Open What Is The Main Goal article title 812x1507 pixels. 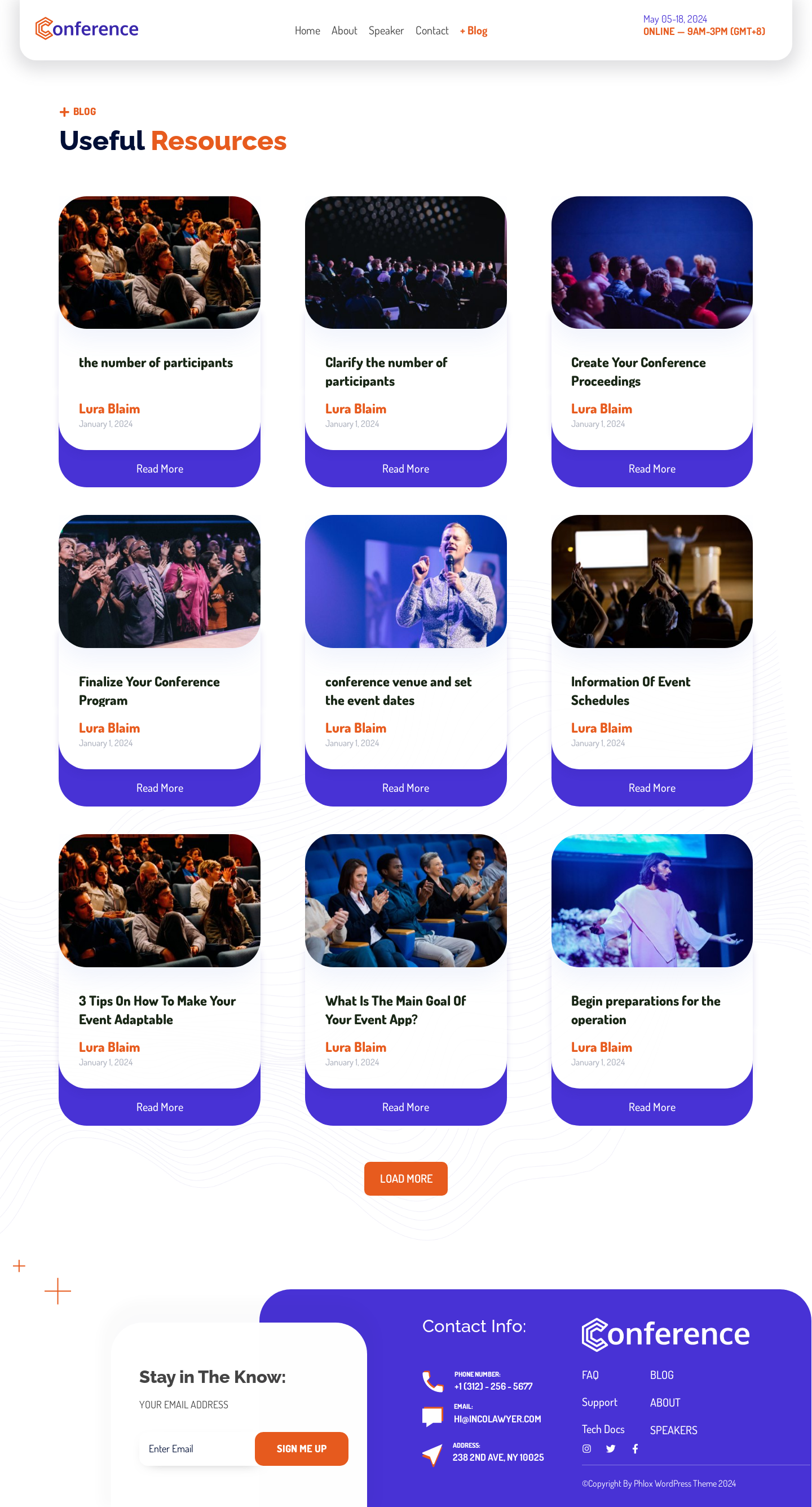point(395,1010)
